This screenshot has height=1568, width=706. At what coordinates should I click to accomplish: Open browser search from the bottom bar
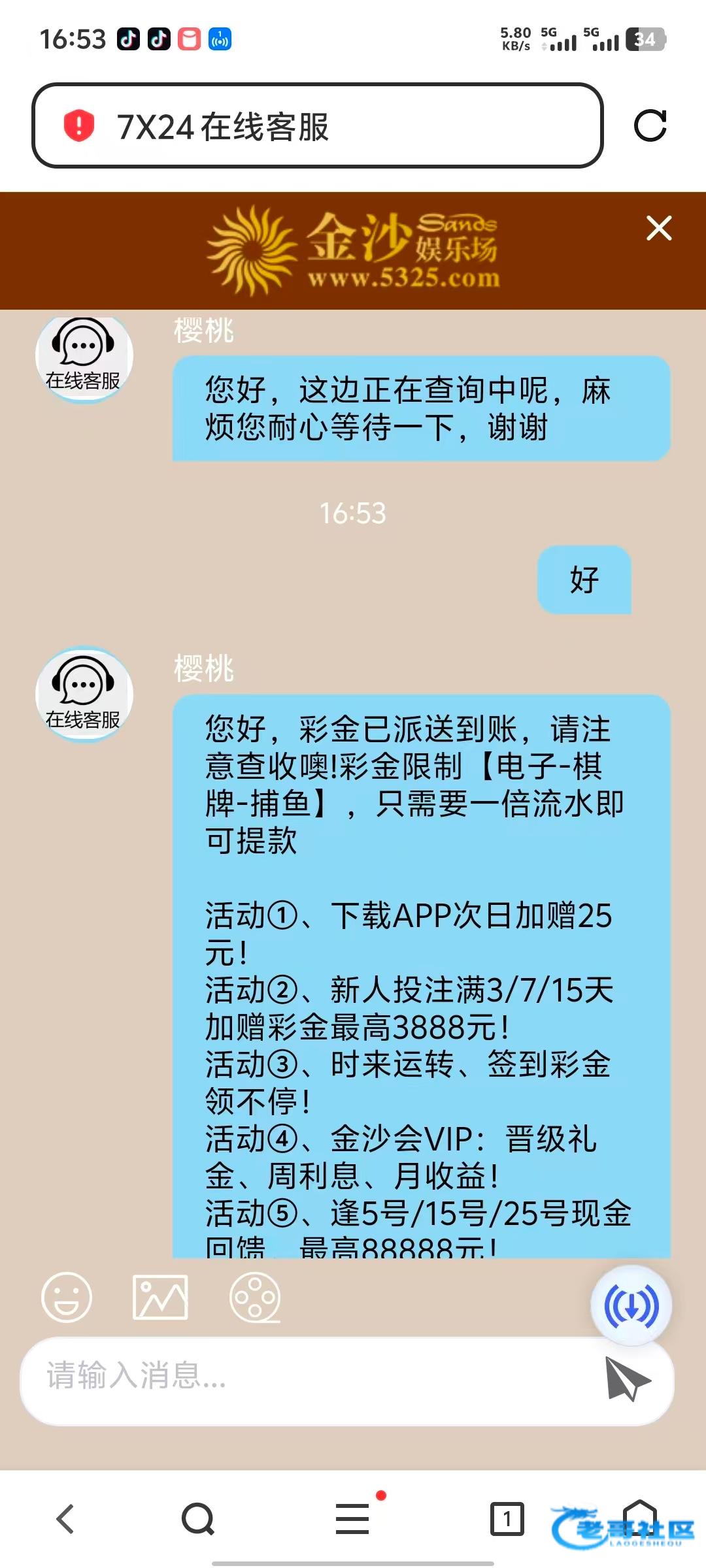pos(198,1519)
